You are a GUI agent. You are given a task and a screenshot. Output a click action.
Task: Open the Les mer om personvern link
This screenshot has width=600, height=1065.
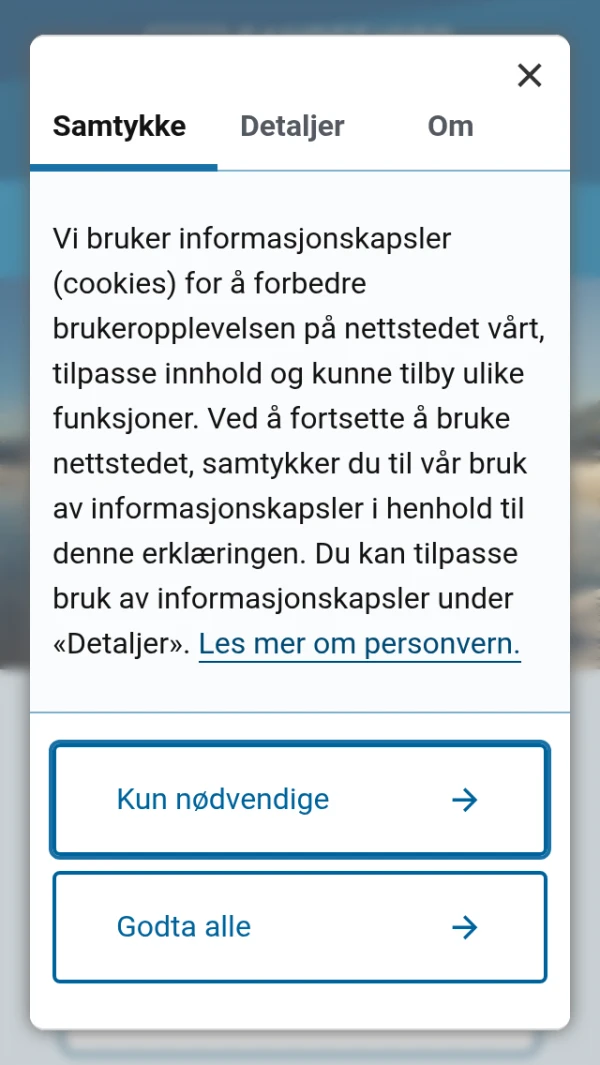359,644
